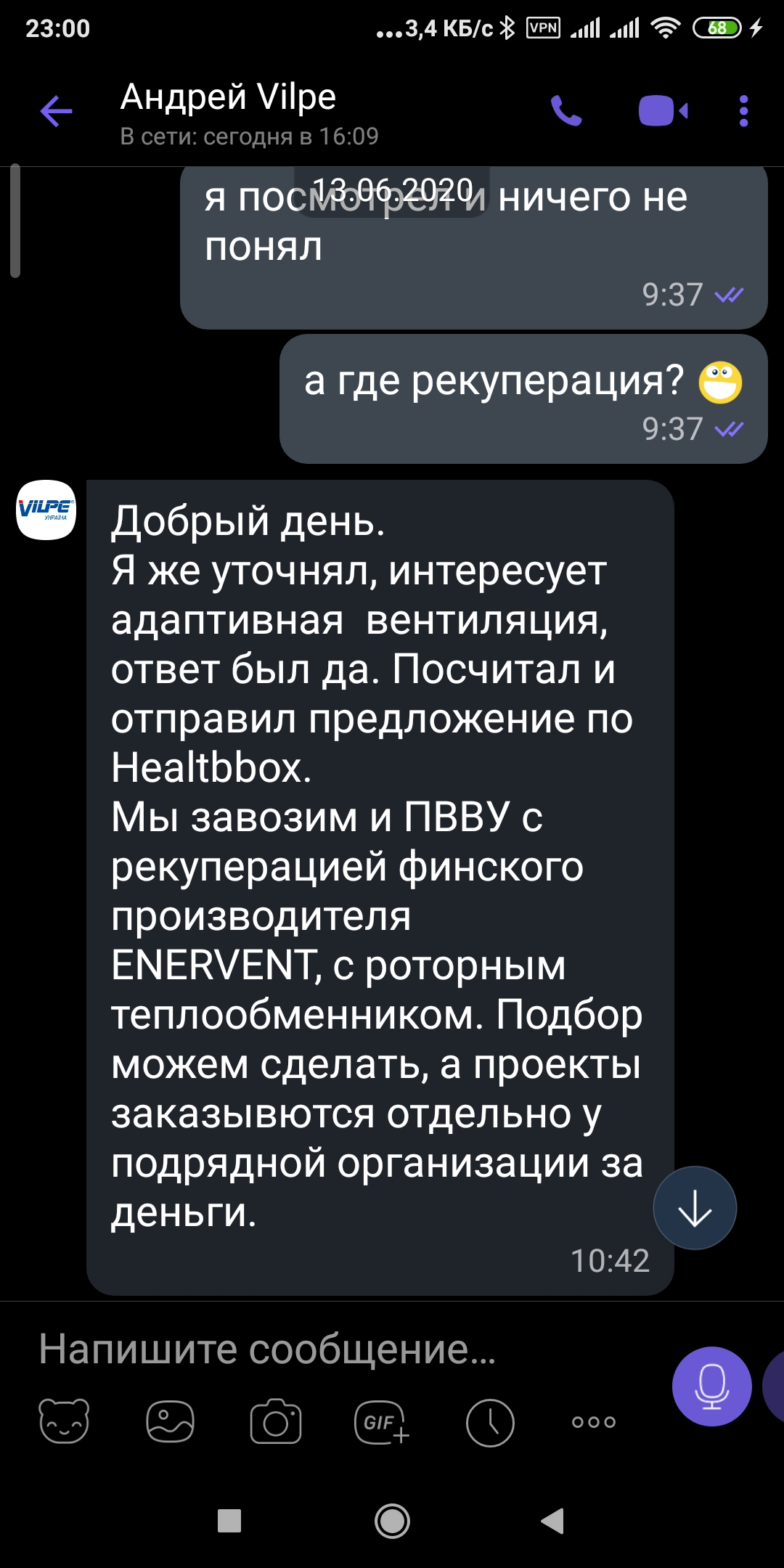This screenshot has height=1568, width=784.
Task: Open the sticker picker bear icon
Action: (x=64, y=1421)
